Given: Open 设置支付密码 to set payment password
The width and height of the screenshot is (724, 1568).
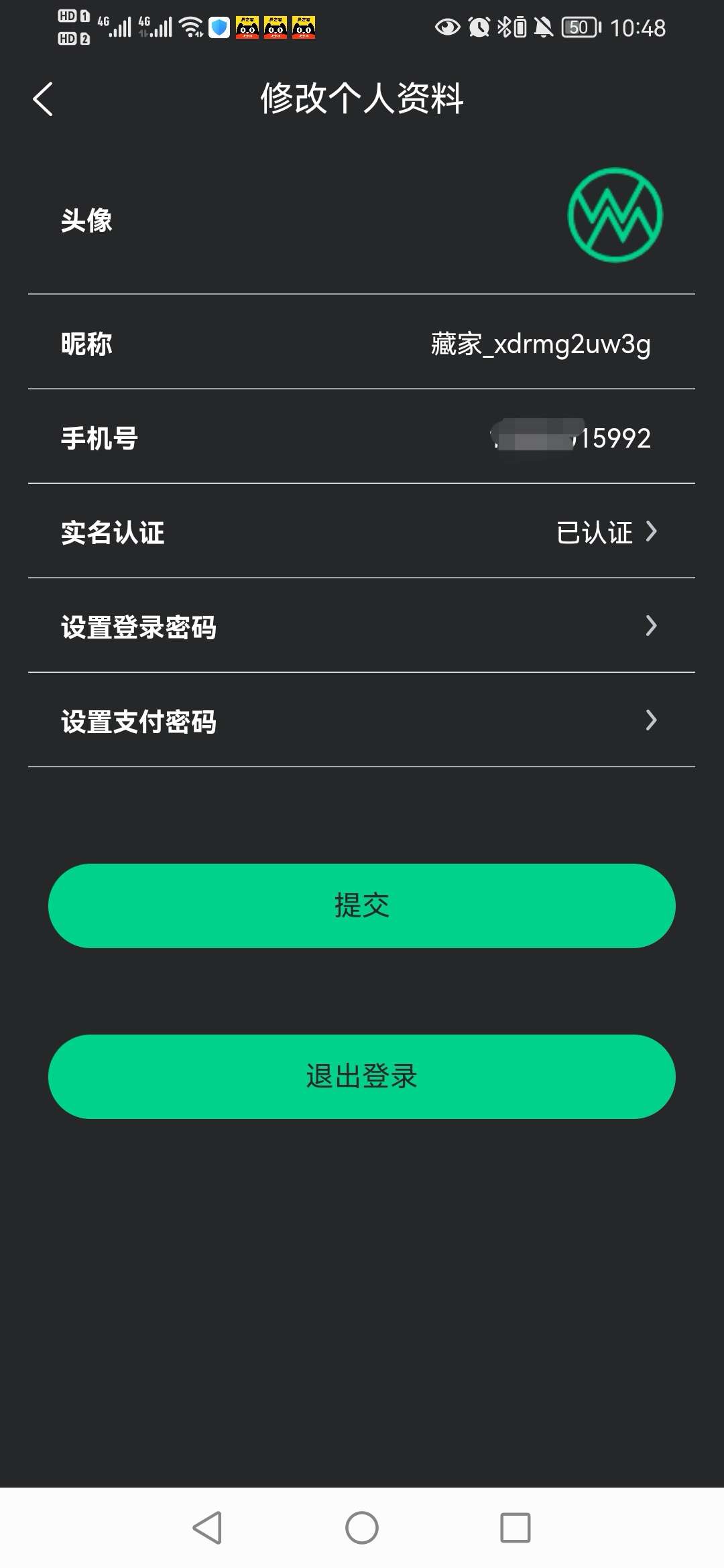Looking at the screenshot, I should click(361, 720).
